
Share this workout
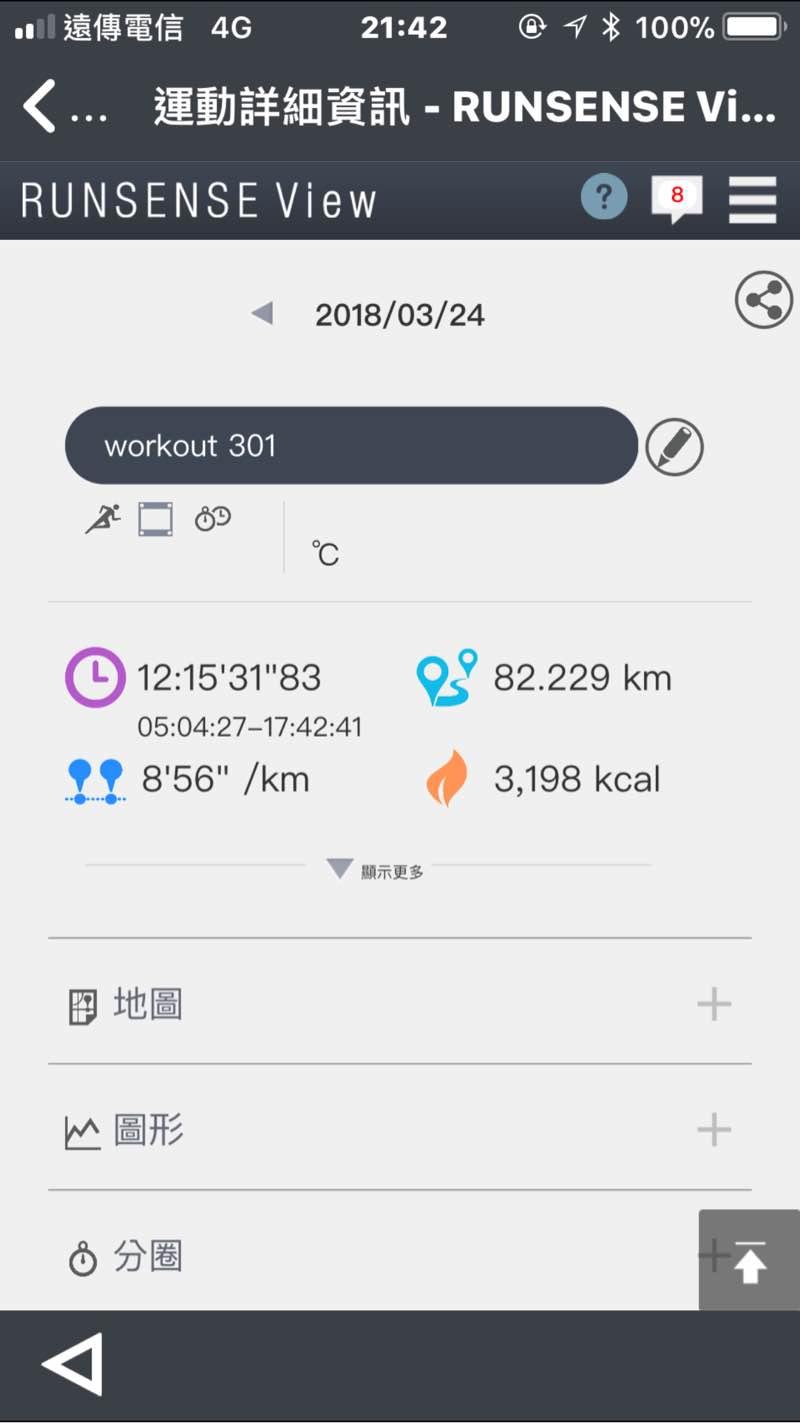tap(763, 300)
